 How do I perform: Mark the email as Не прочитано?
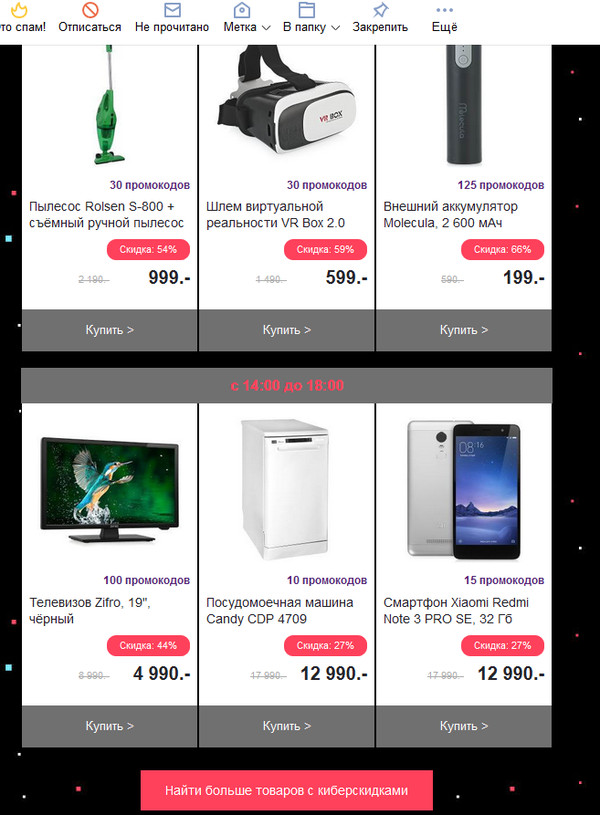tap(172, 18)
